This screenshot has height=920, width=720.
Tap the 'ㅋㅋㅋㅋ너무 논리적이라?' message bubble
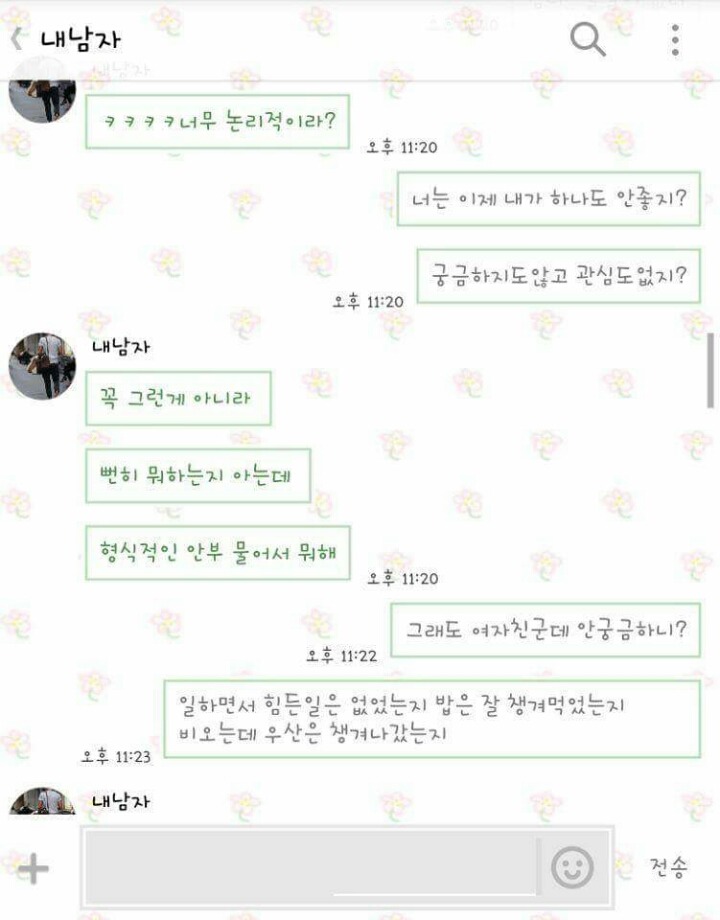(218, 122)
